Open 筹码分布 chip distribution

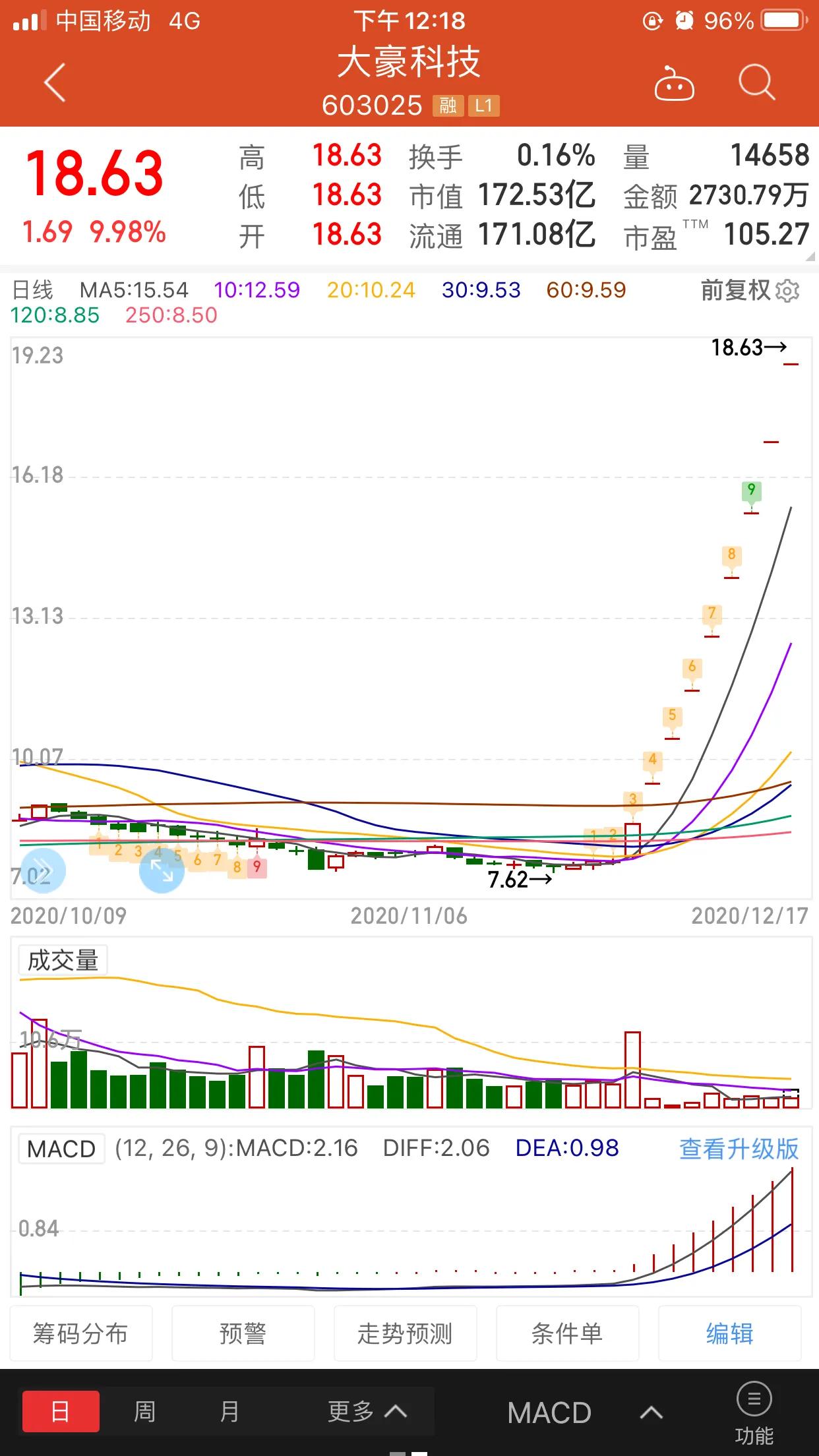point(81,1333)
